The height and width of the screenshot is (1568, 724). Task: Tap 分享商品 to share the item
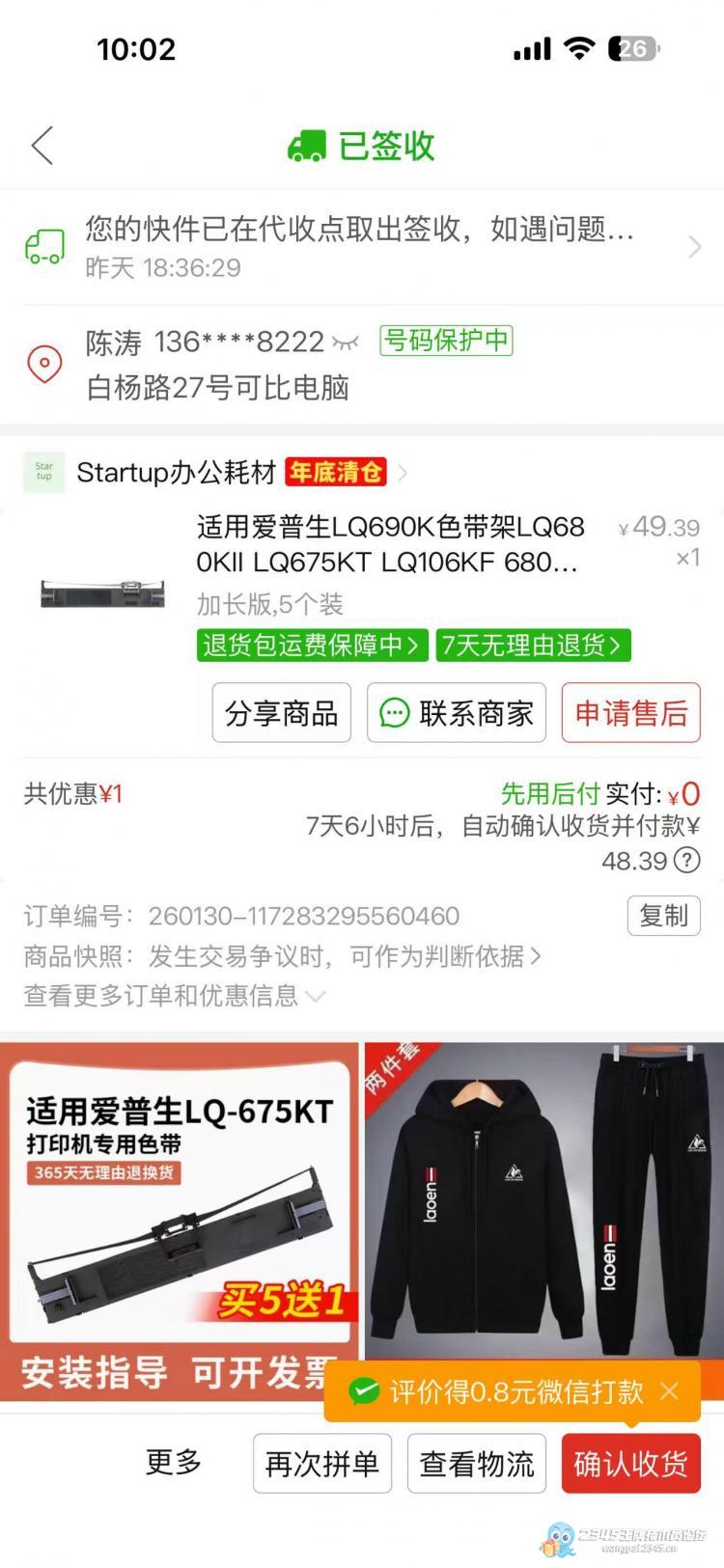tap(281, 713)
